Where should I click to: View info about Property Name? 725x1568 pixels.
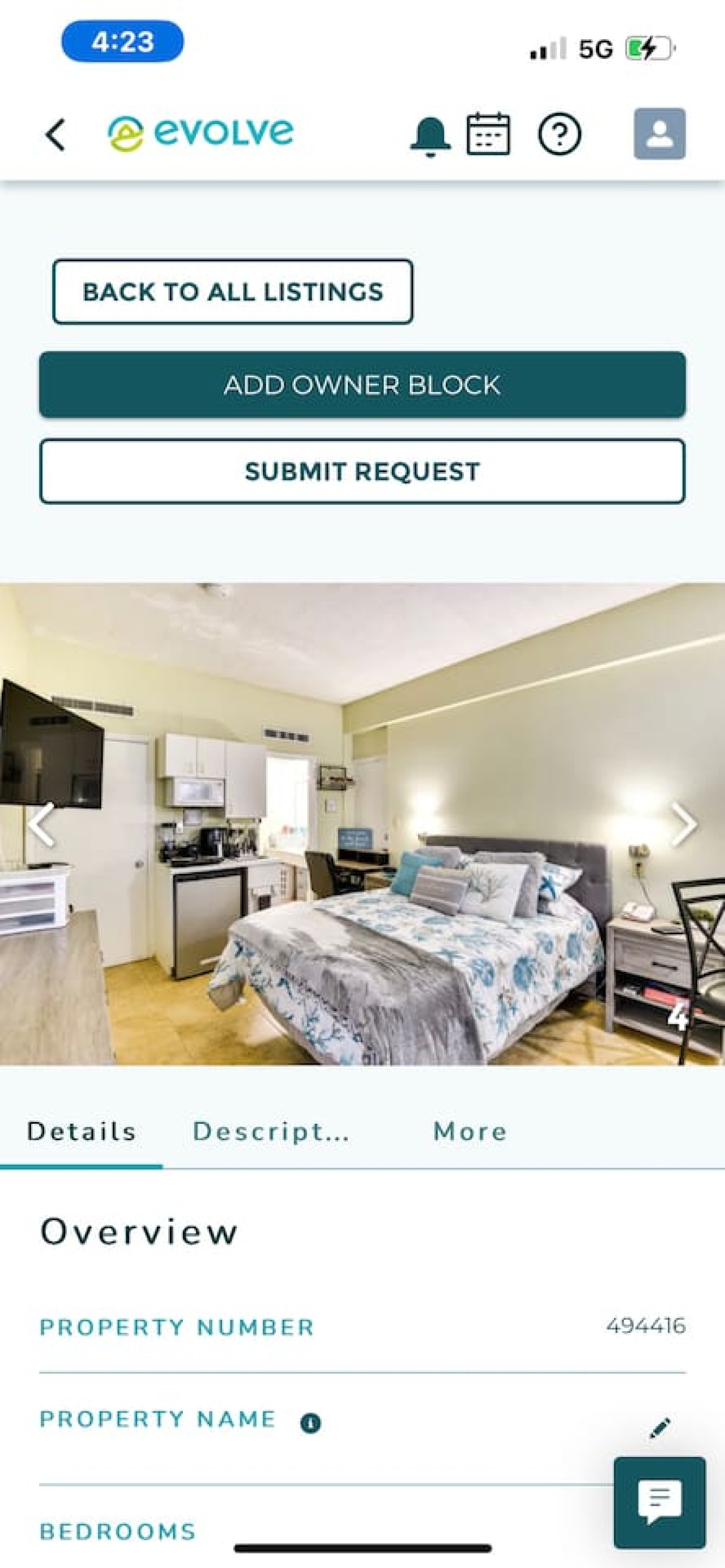[x=310, y=1422]
